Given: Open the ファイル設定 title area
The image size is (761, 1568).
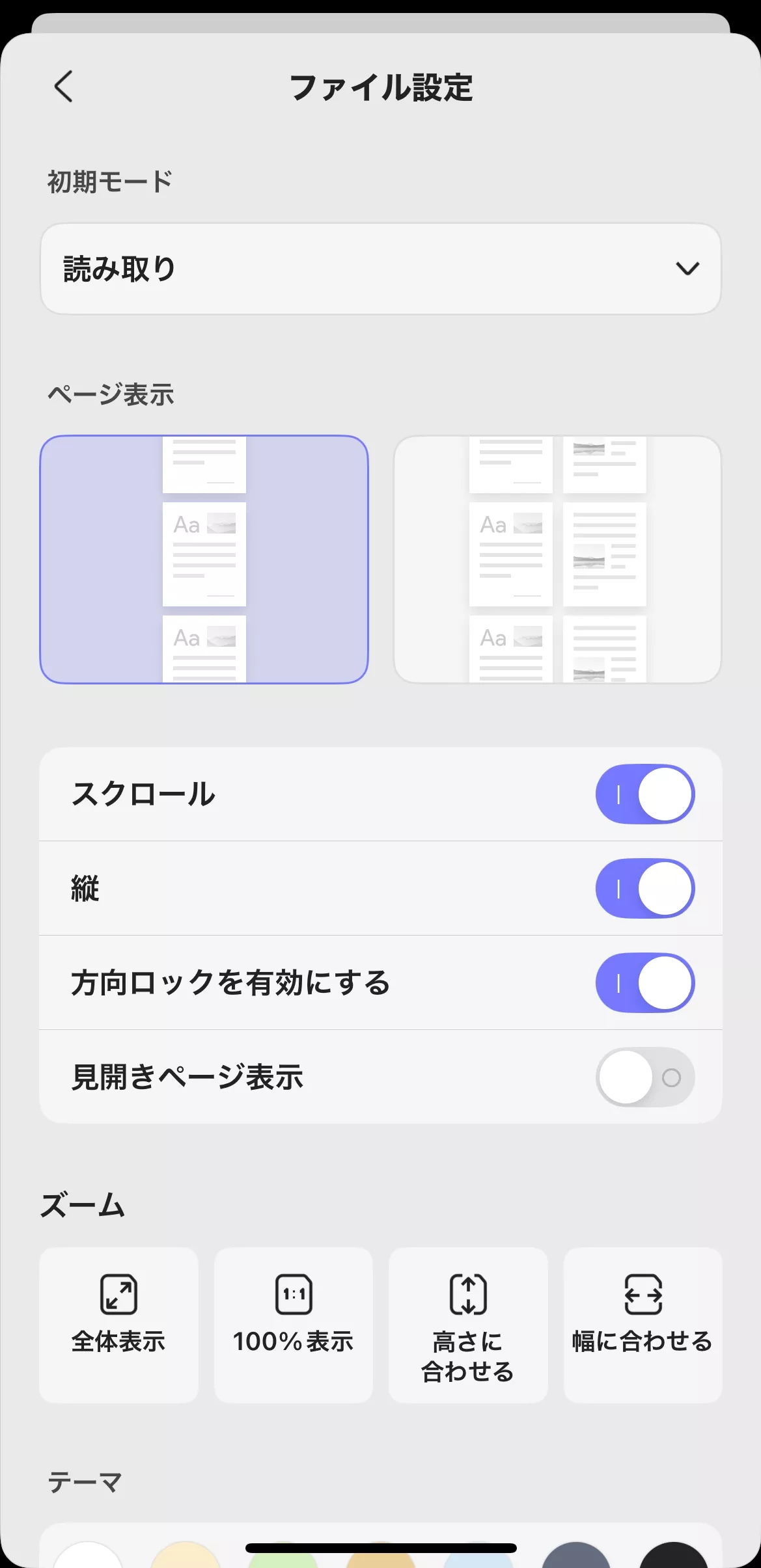Looking at the screenshot, I should 380,87.
